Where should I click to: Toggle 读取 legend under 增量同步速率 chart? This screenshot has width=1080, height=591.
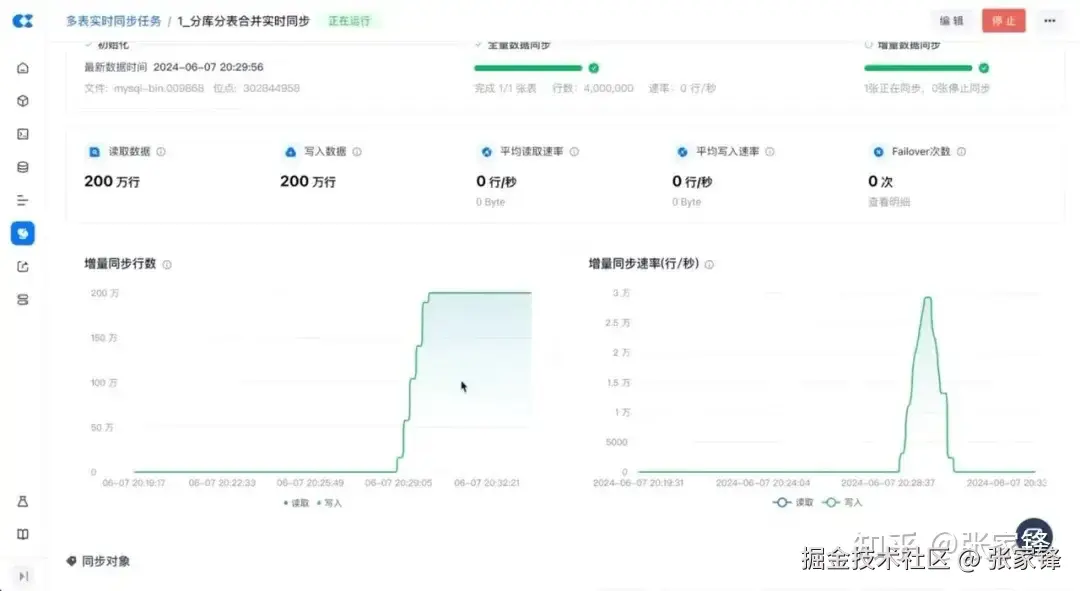pos(794,503)
